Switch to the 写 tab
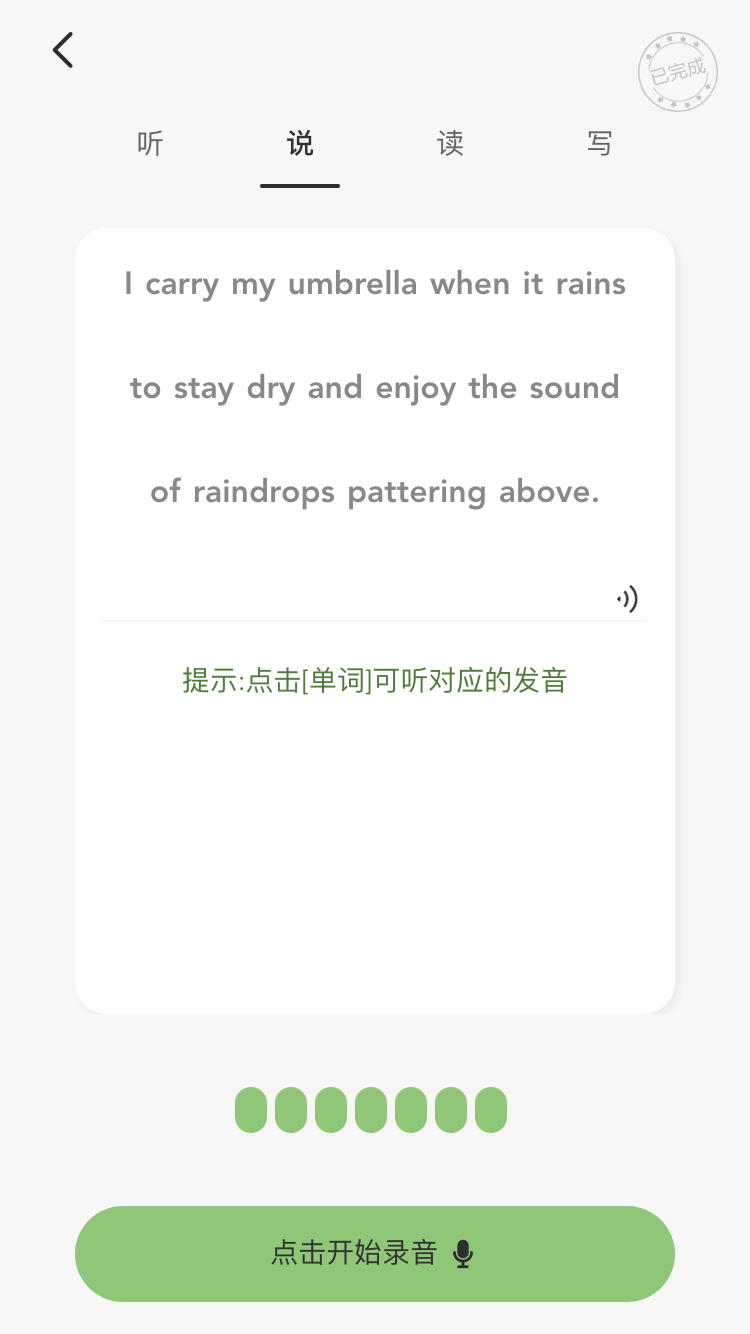Screen dimensions: 750x1334 (x=600, y=144)
